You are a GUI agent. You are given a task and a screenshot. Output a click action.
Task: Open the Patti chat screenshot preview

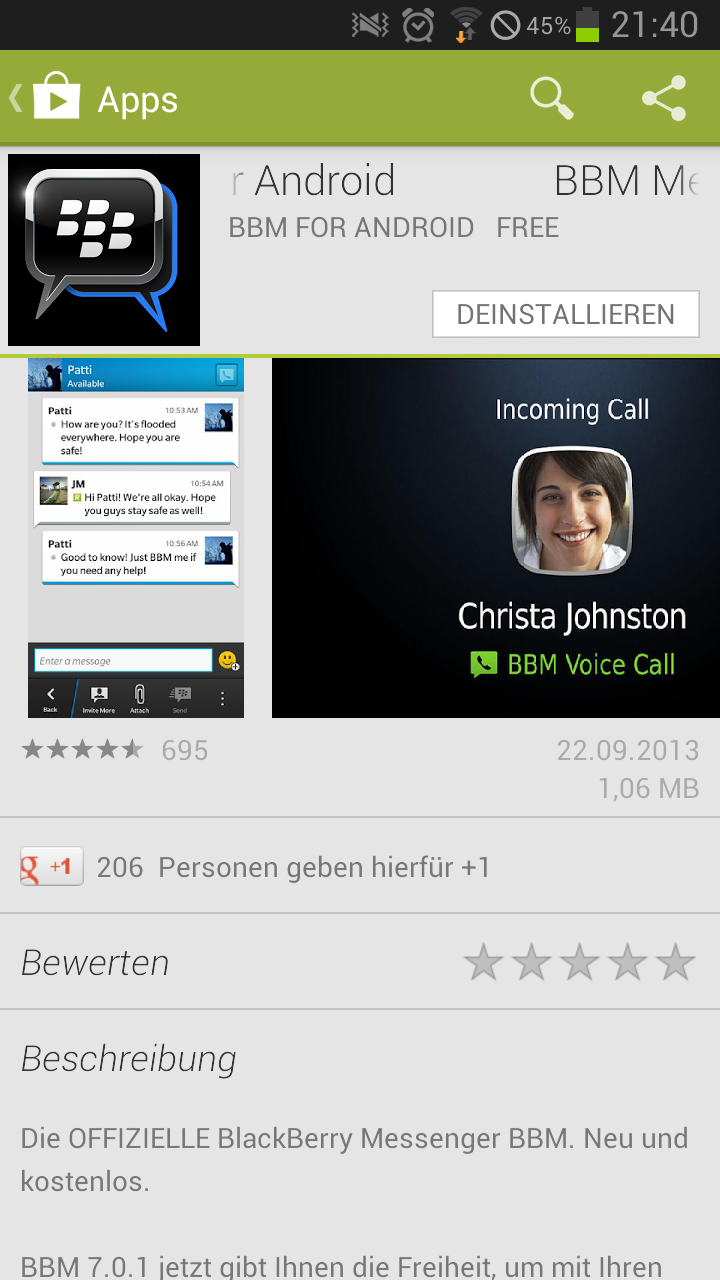(136, 537)
